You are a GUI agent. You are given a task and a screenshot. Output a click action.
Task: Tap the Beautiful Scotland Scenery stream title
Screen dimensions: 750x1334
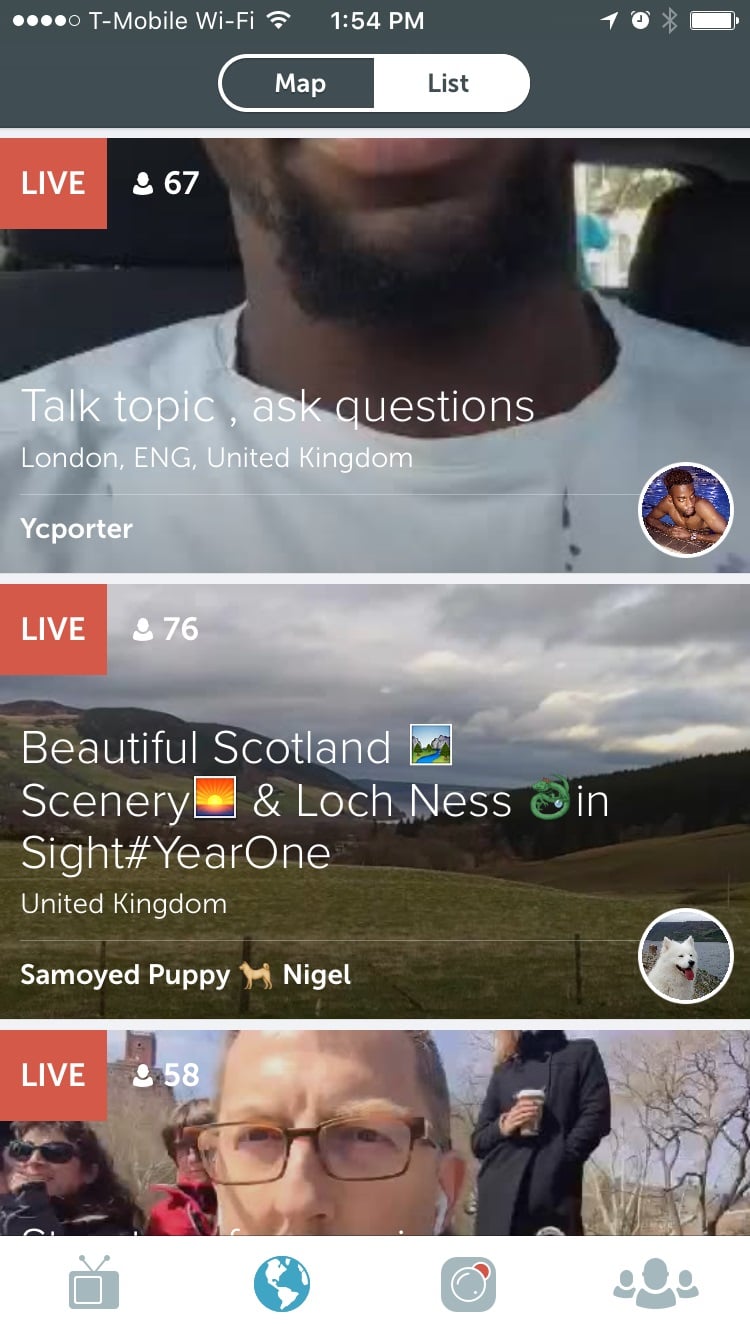300,800
